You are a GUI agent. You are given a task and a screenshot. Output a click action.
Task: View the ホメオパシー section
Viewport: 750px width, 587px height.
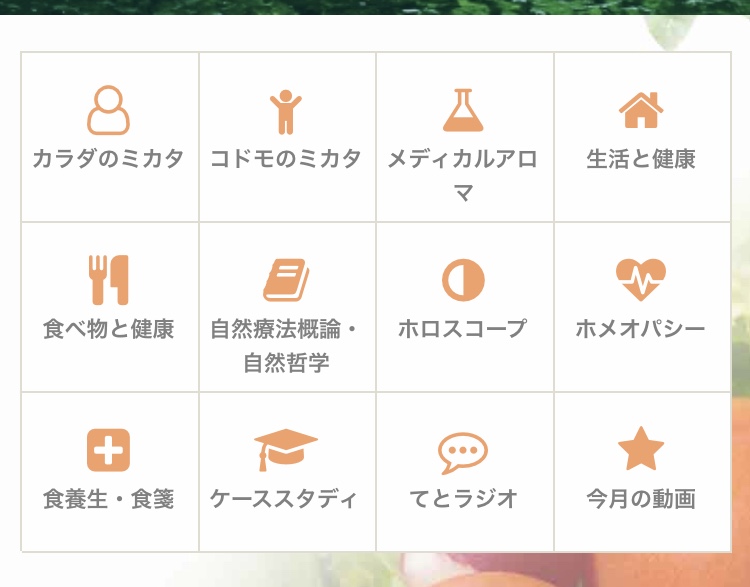point(641,307)
